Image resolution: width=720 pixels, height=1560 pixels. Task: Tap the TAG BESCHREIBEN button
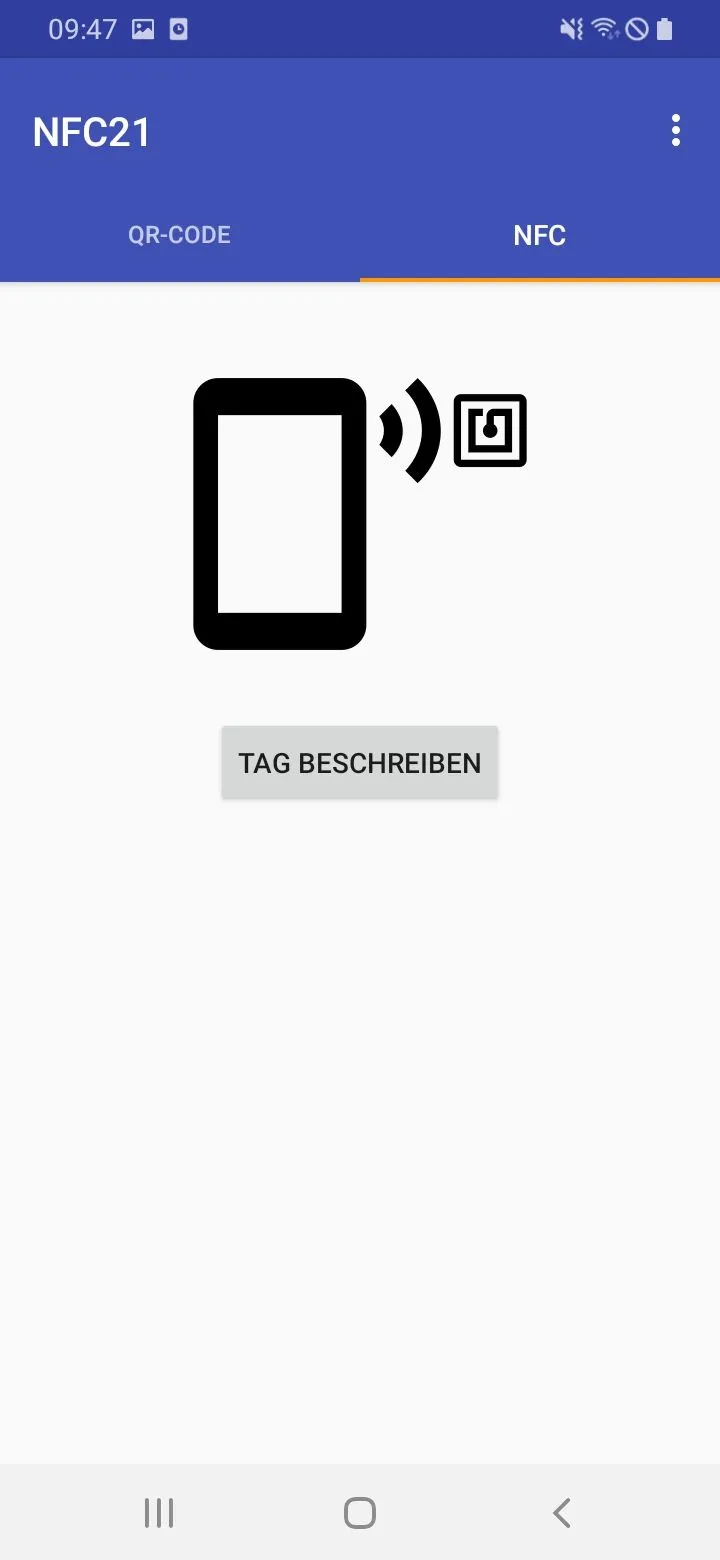[360, 763]
